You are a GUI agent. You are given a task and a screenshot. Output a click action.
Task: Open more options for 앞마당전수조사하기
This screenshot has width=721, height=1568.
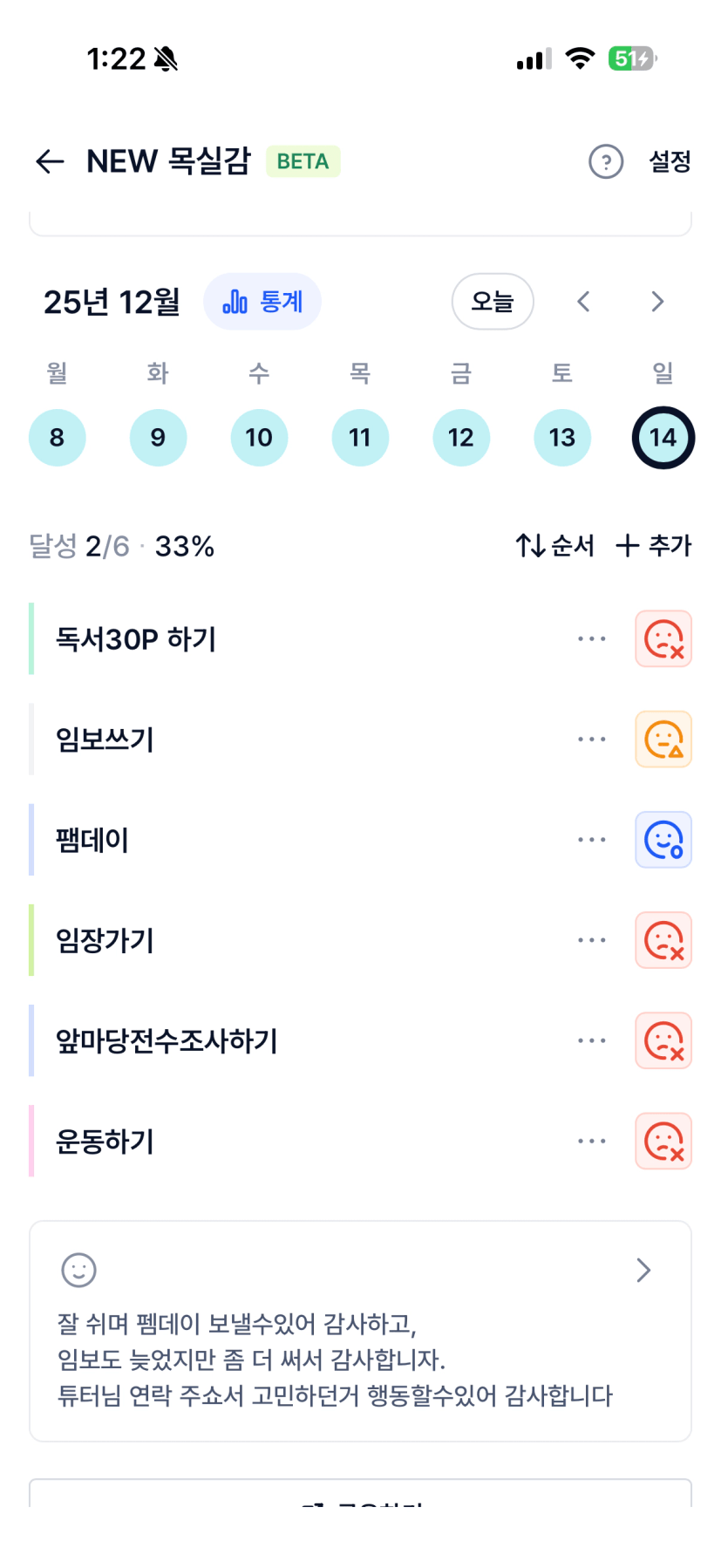tap(591, 1040)
